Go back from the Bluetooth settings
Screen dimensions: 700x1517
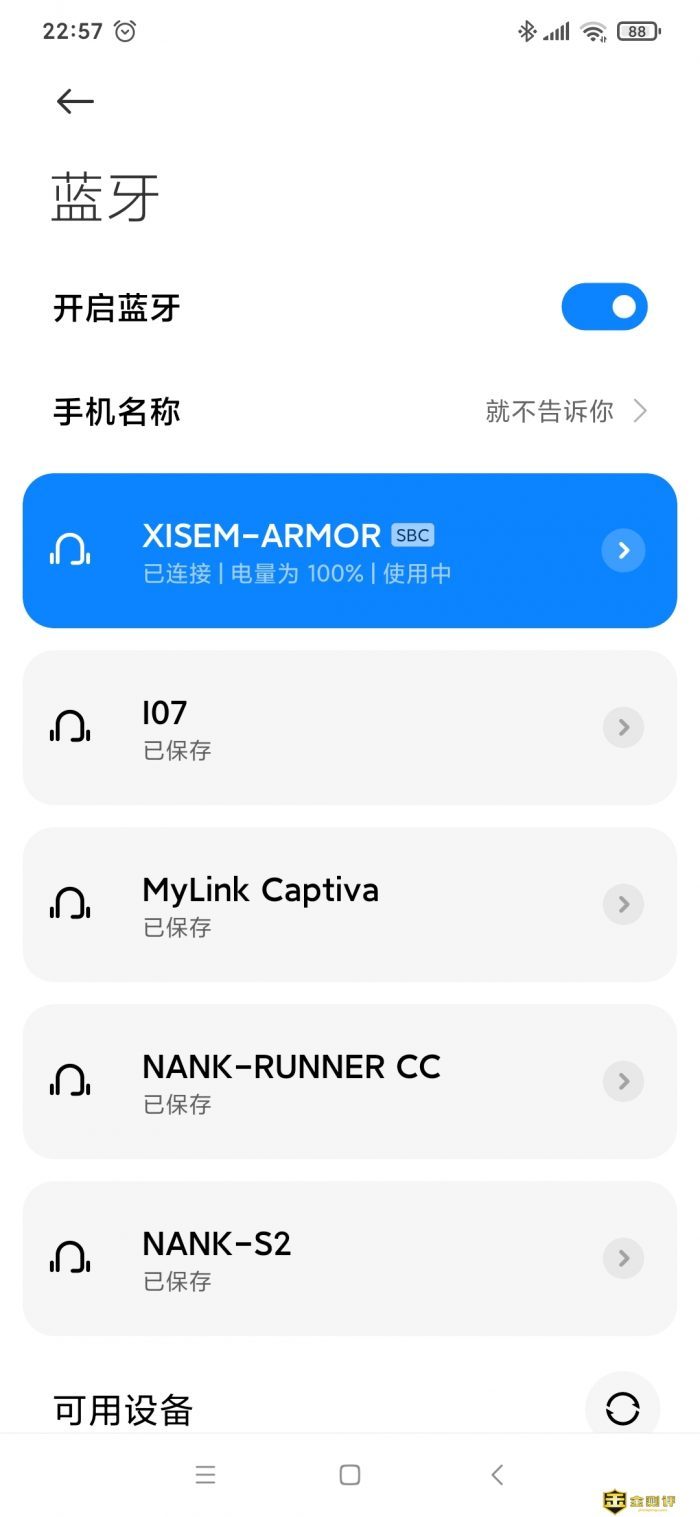(75, 101)
